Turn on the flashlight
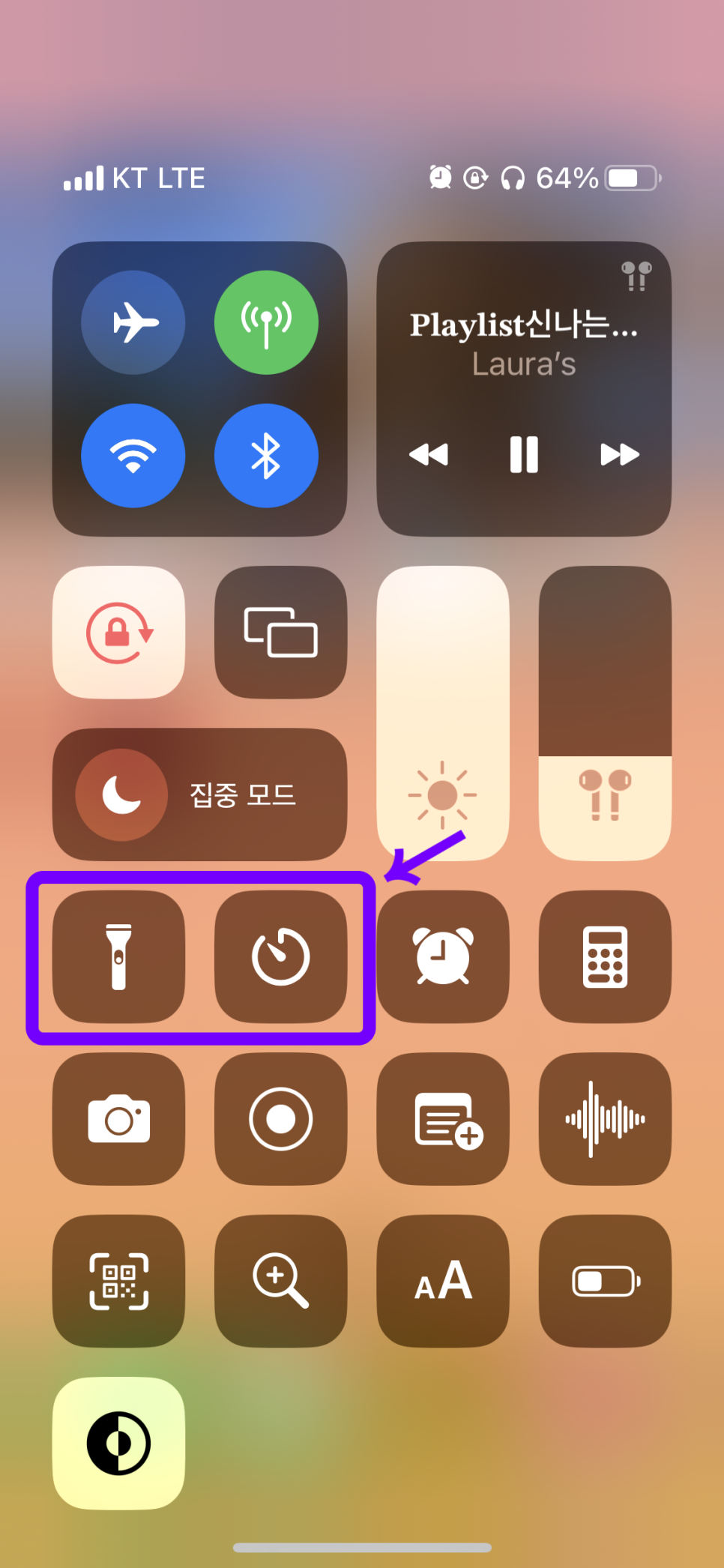This screenshot has width=724, height=1568. coord(119,956)
